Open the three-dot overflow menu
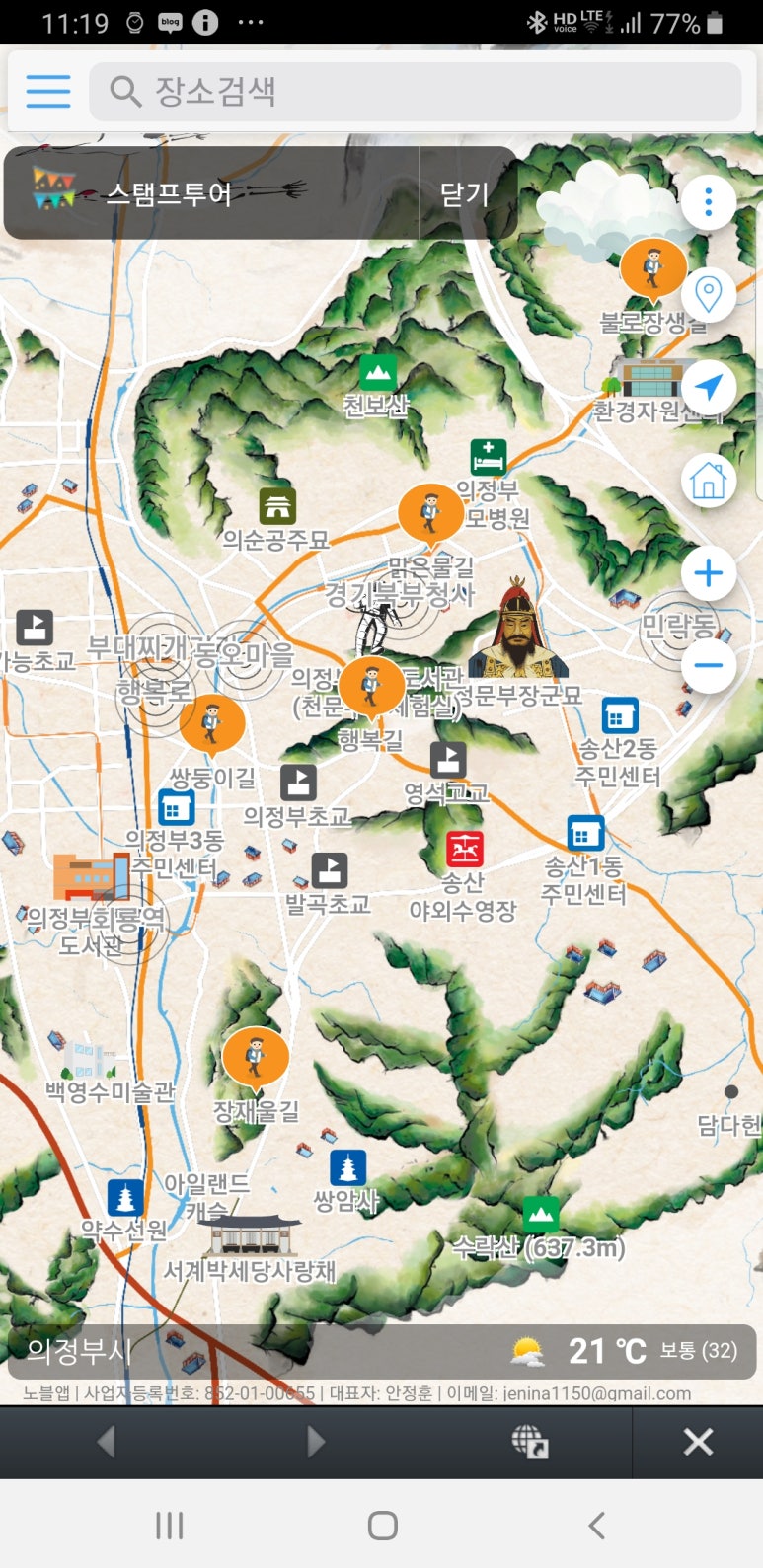The height and width of the screenshot is (1568, 763). click(708, 203)
